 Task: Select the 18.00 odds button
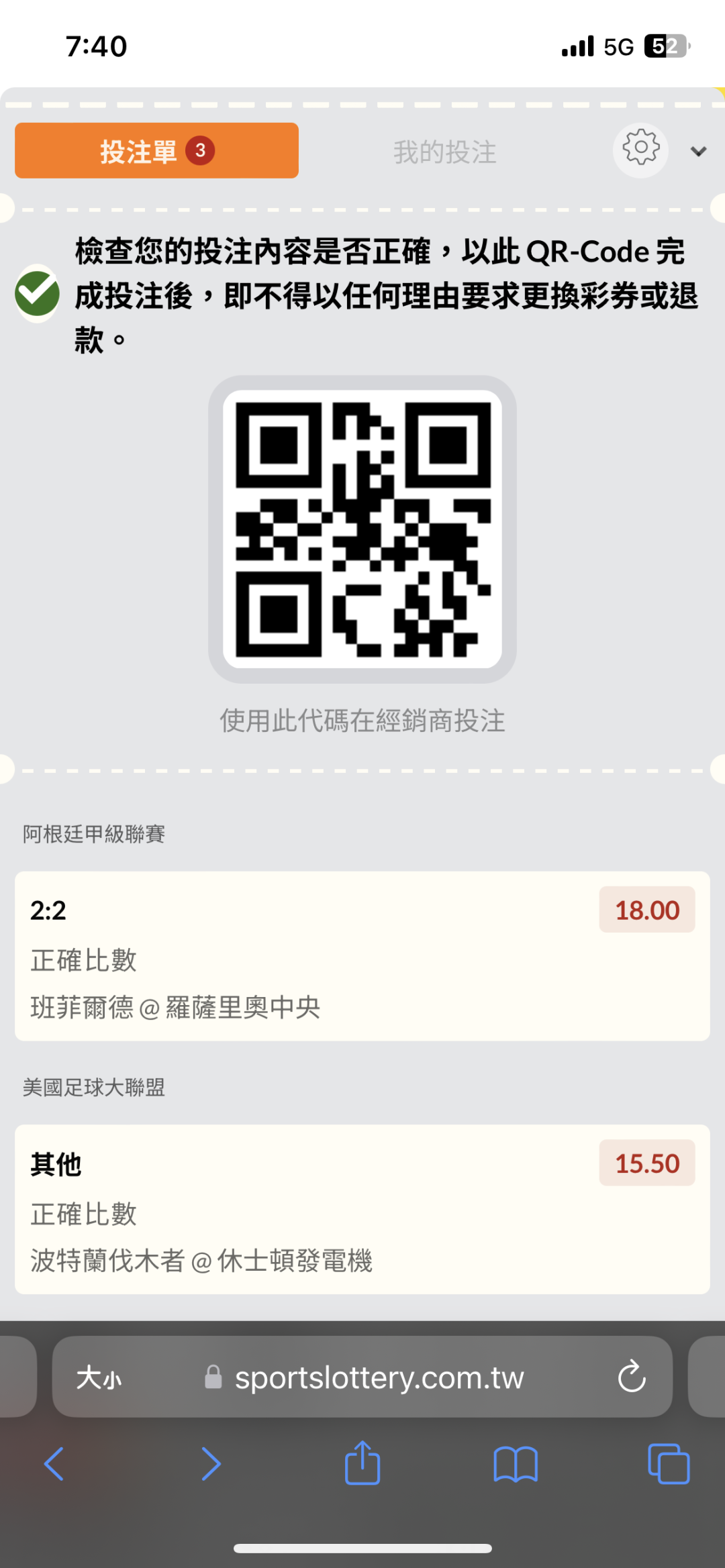(x=646, y=910)
